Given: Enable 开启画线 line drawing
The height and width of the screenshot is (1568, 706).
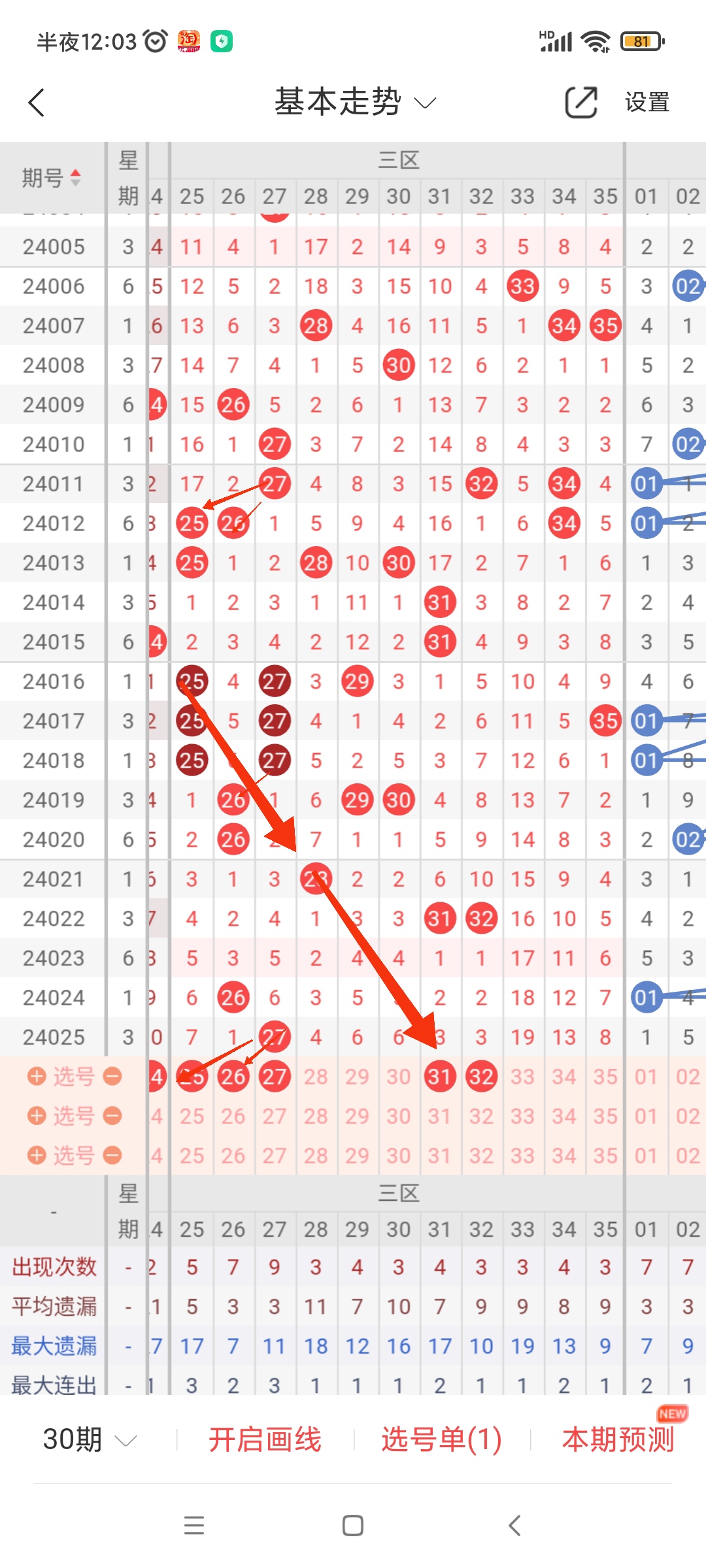Looking at the screenshot, I should click(265, 1439).
